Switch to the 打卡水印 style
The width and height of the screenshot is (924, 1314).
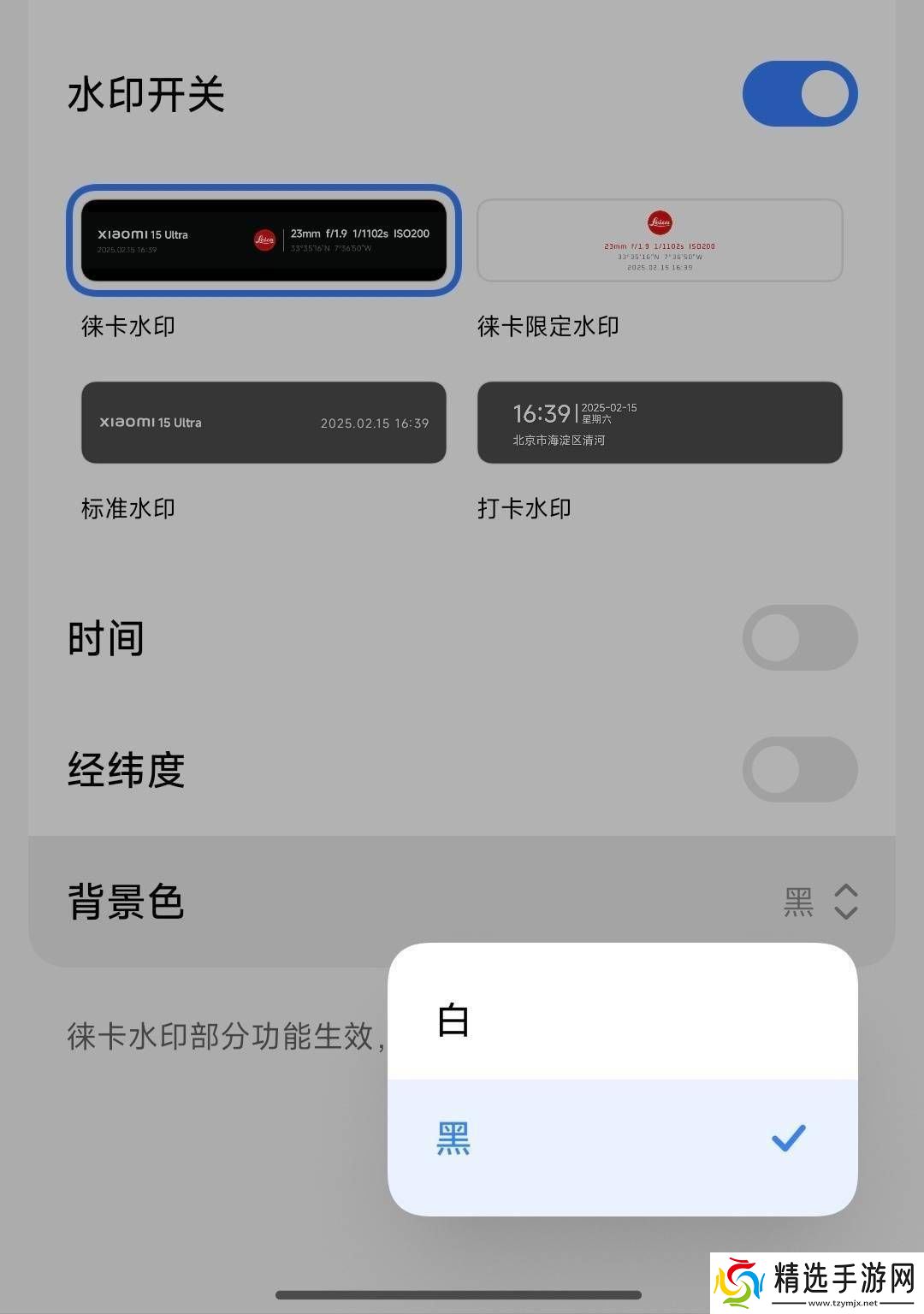[x=660, y=423]
